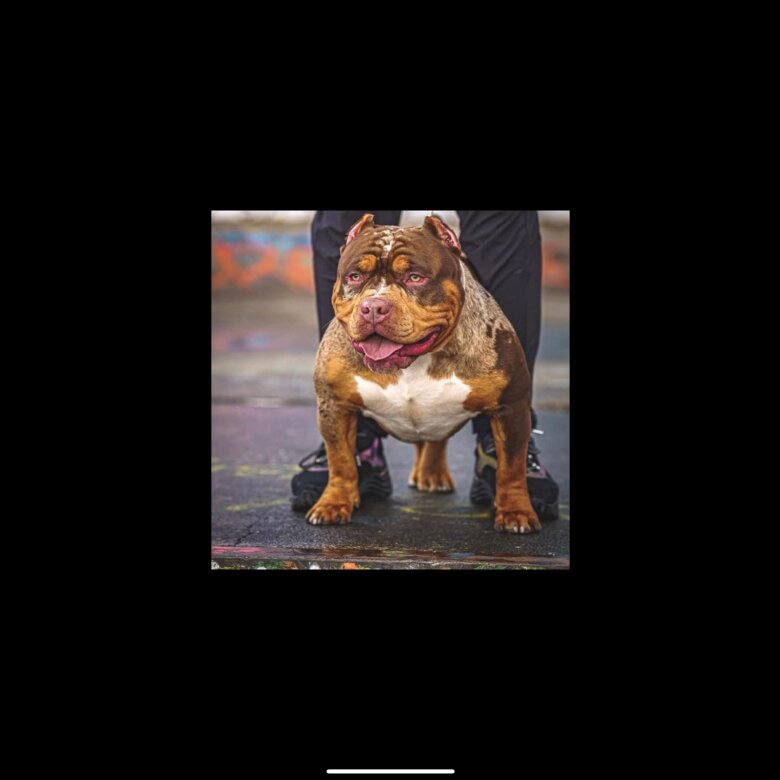Screen dimensions: 780x780
Task: Tap the dog photo to reveal viewer controls
Action: [x=390, y=390]
